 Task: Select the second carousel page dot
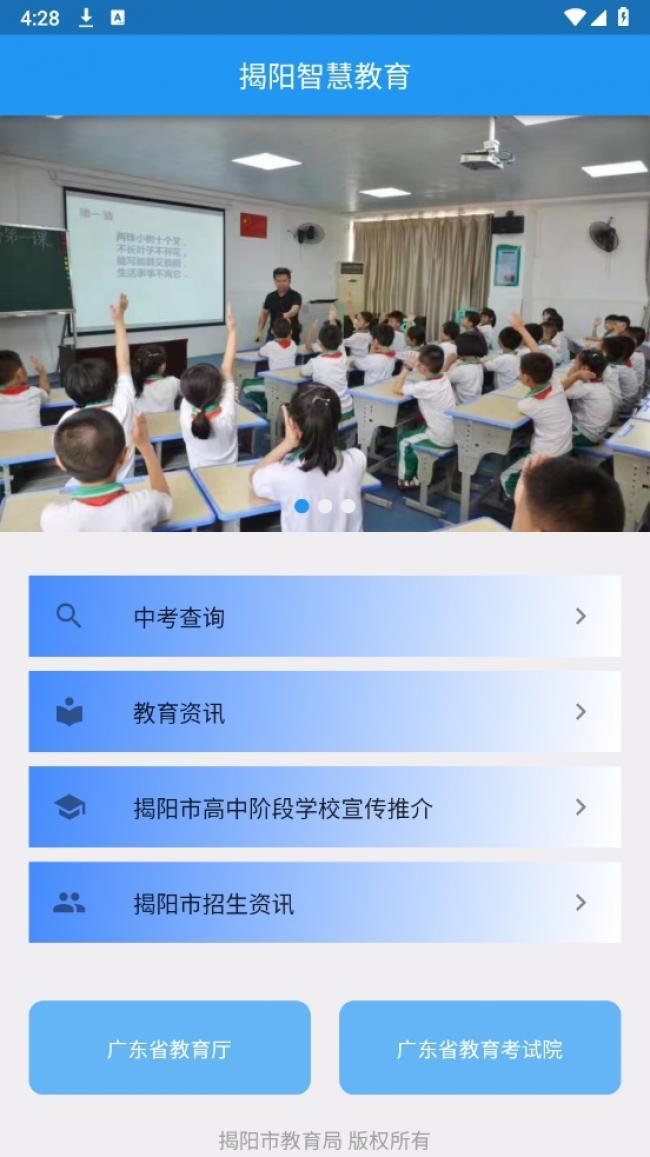click(325, 506)
